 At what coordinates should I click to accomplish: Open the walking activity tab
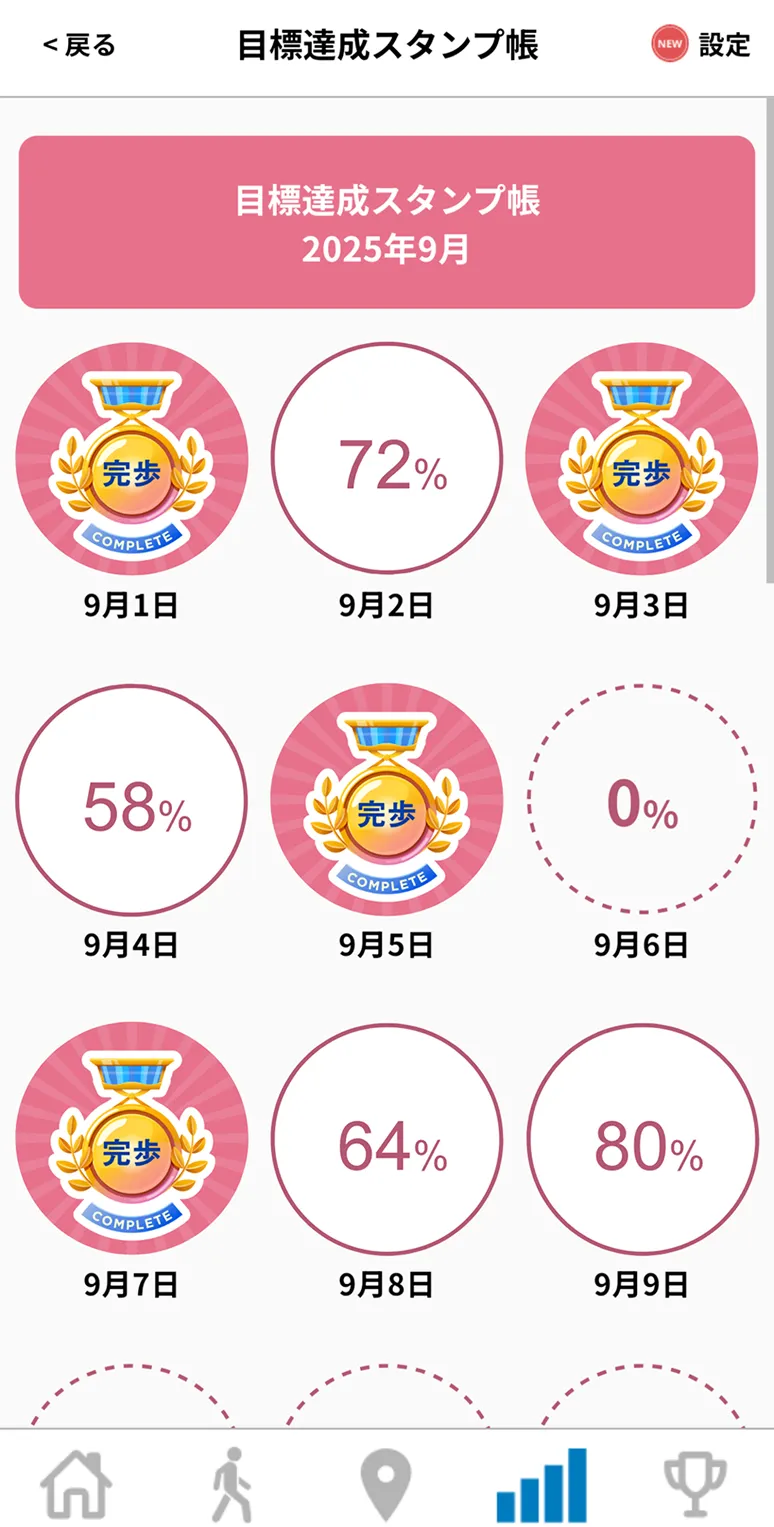[x=232, y=1484]
